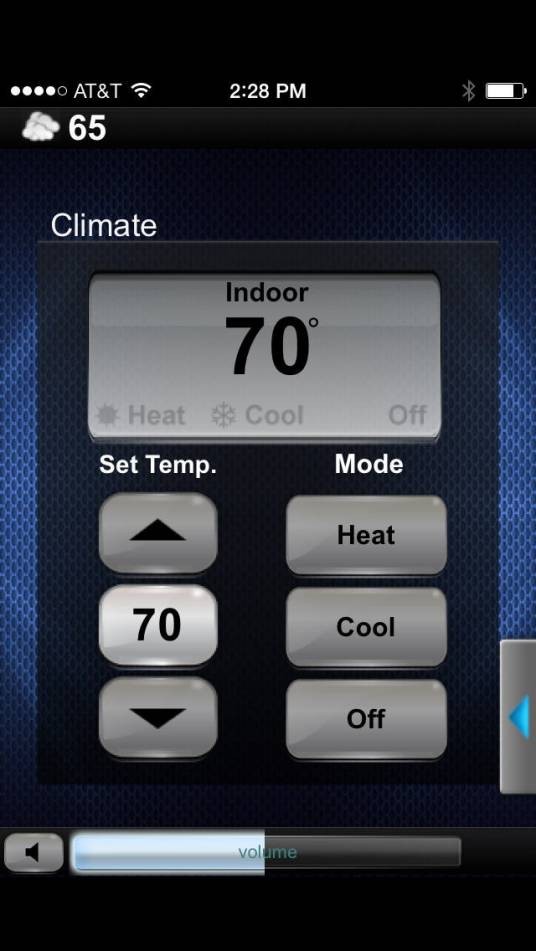Open the side panel with the blue arrow

coord(518,716)
